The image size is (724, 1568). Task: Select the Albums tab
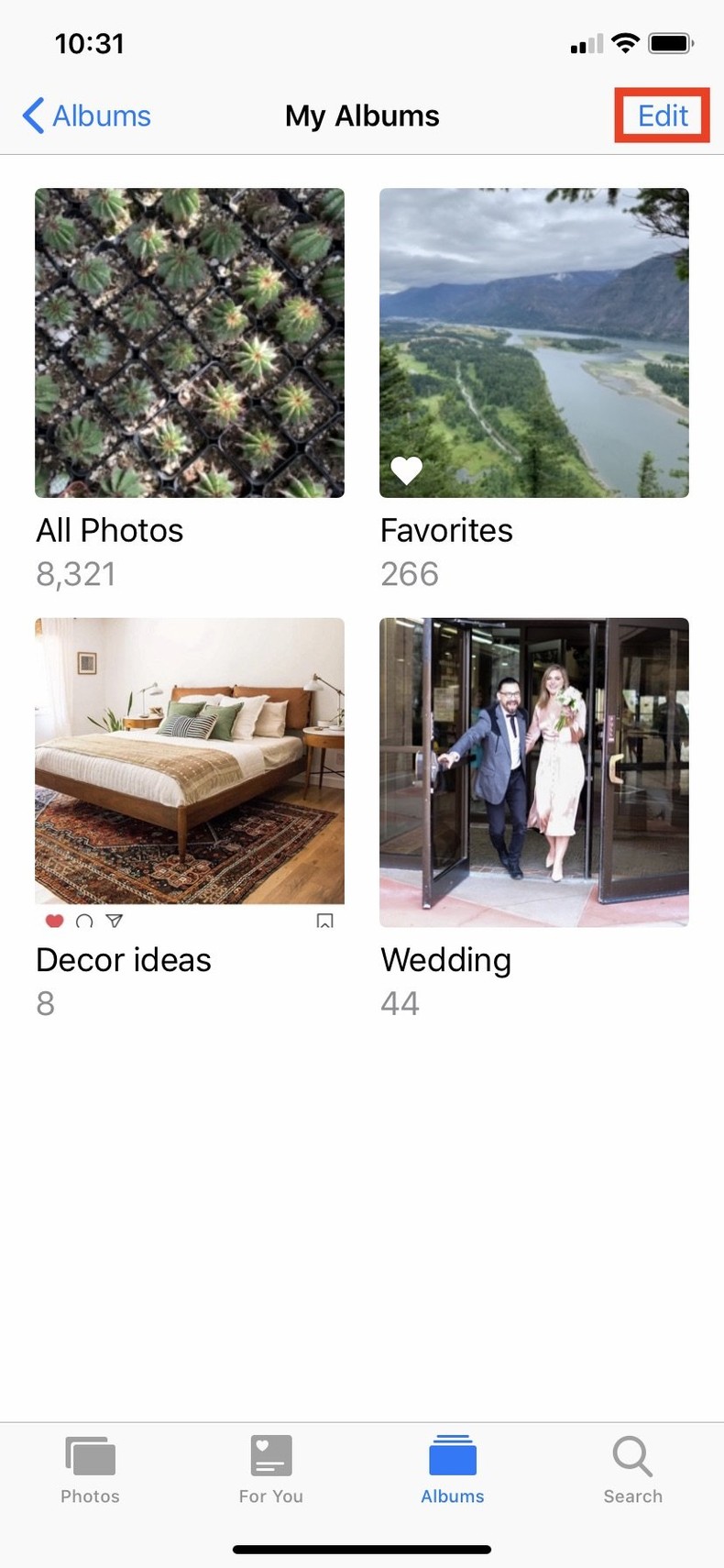coord(452,1469)
